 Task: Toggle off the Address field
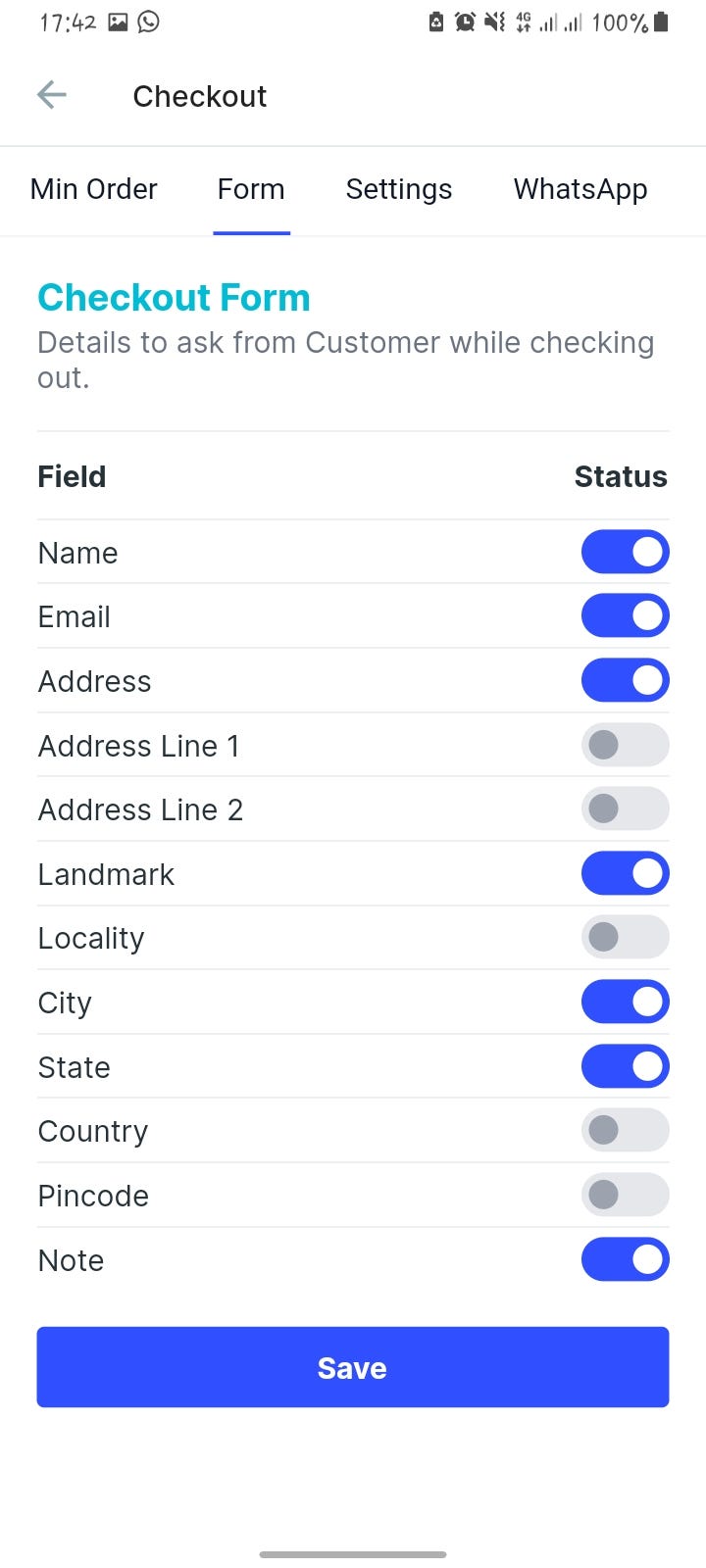pyautogui.click(x=626, y=680)
